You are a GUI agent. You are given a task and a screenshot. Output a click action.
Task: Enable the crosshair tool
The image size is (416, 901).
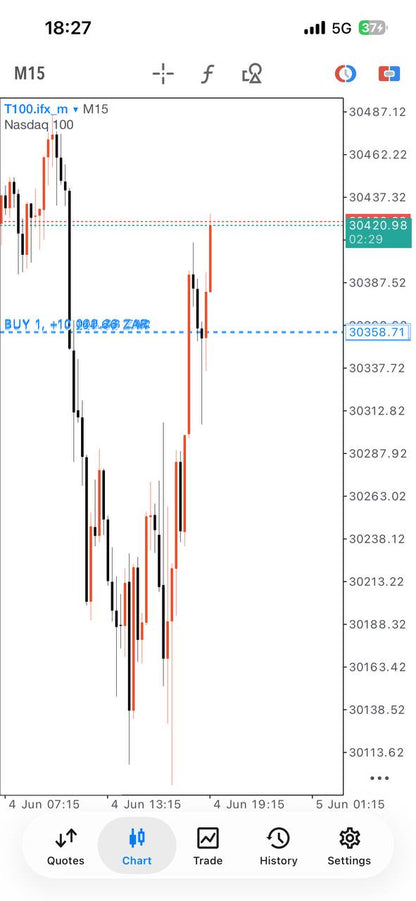pos(163,74)
